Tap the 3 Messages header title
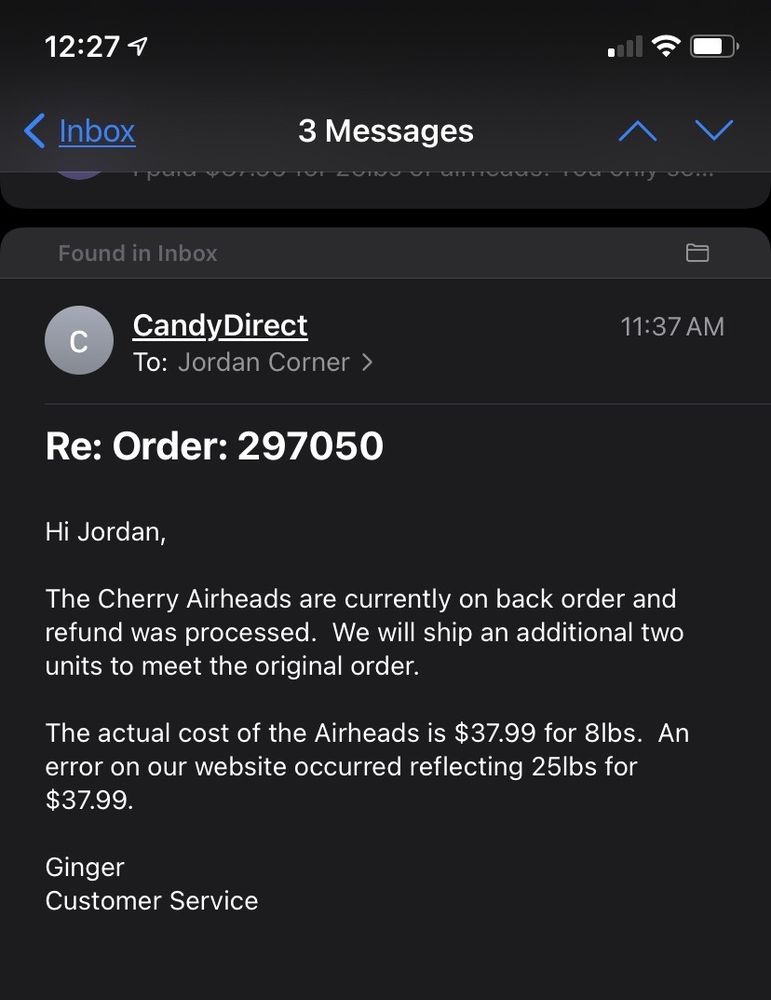 coord(385,130)
